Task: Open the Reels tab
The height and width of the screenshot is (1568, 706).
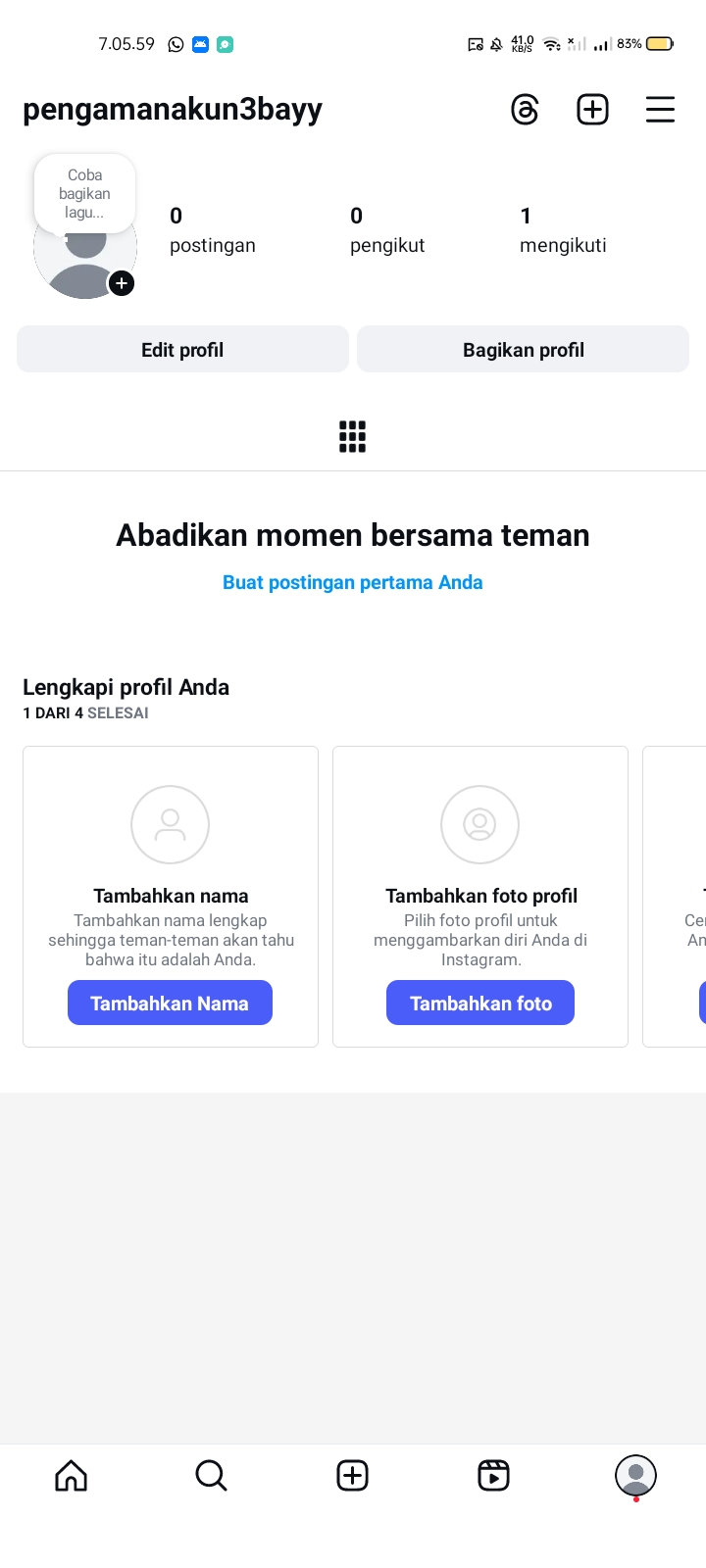Action: [493, 1475]
